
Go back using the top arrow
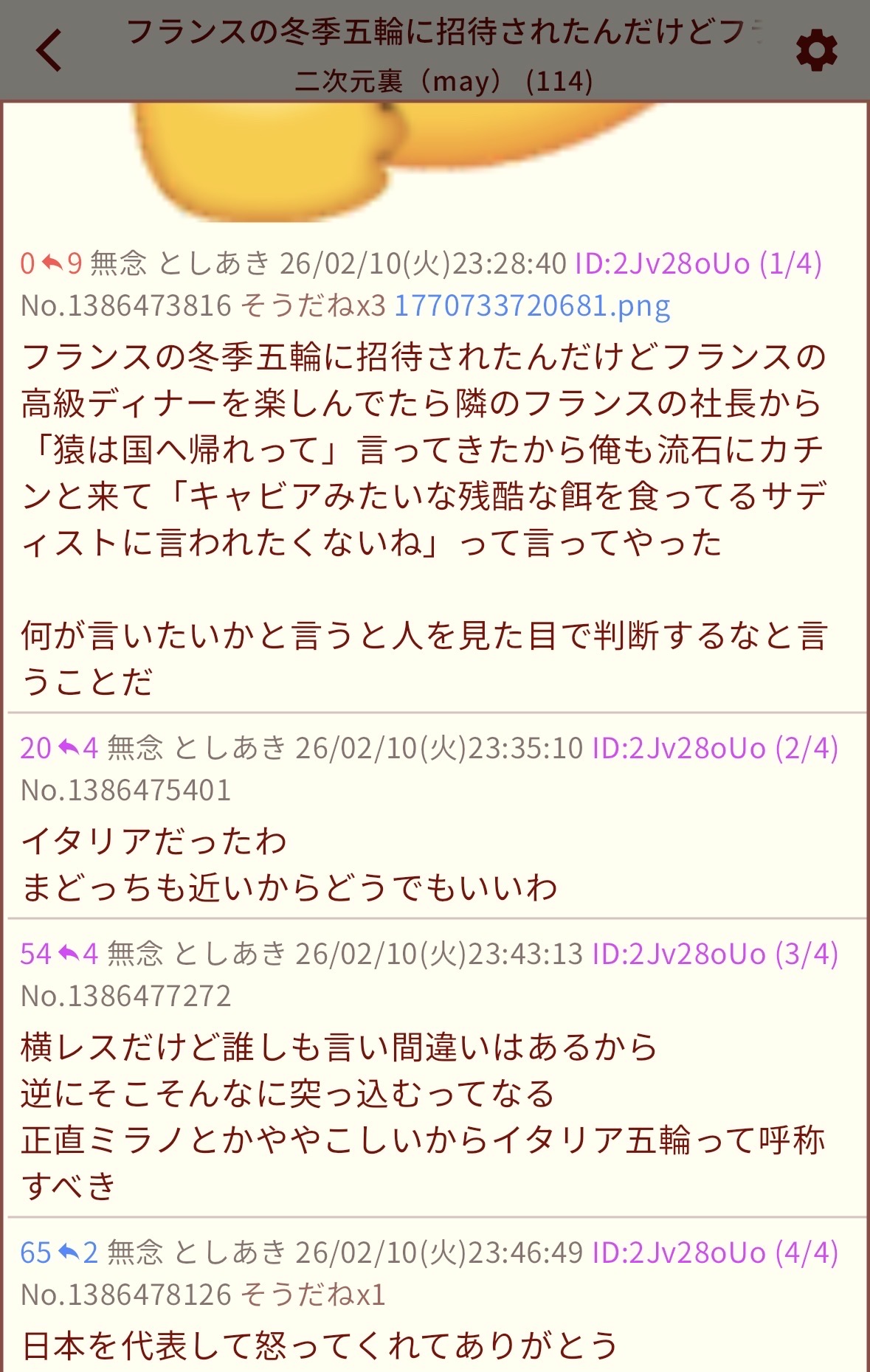coord(49,51)
